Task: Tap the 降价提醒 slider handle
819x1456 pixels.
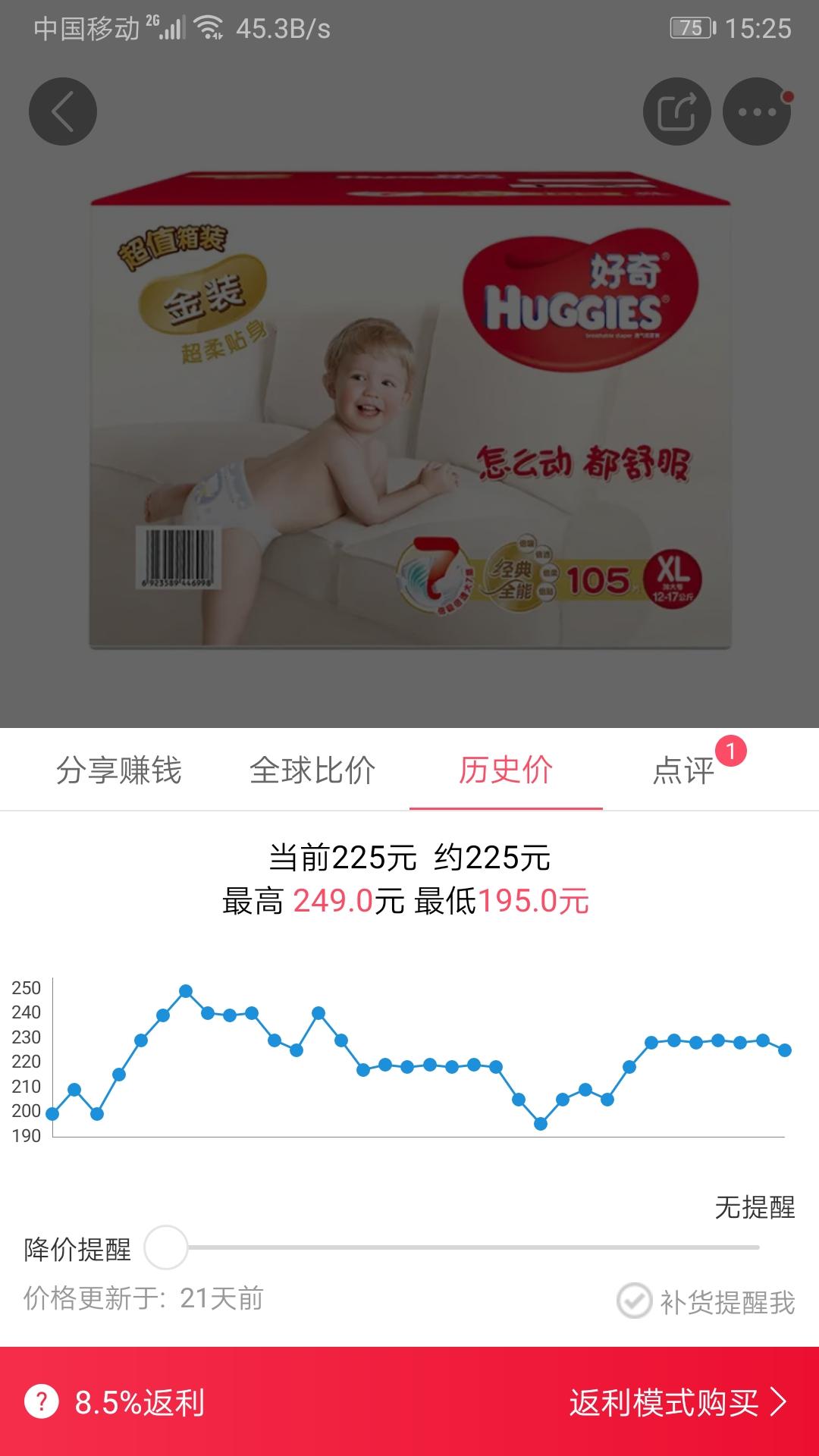Action: (x=166, y=1247)
